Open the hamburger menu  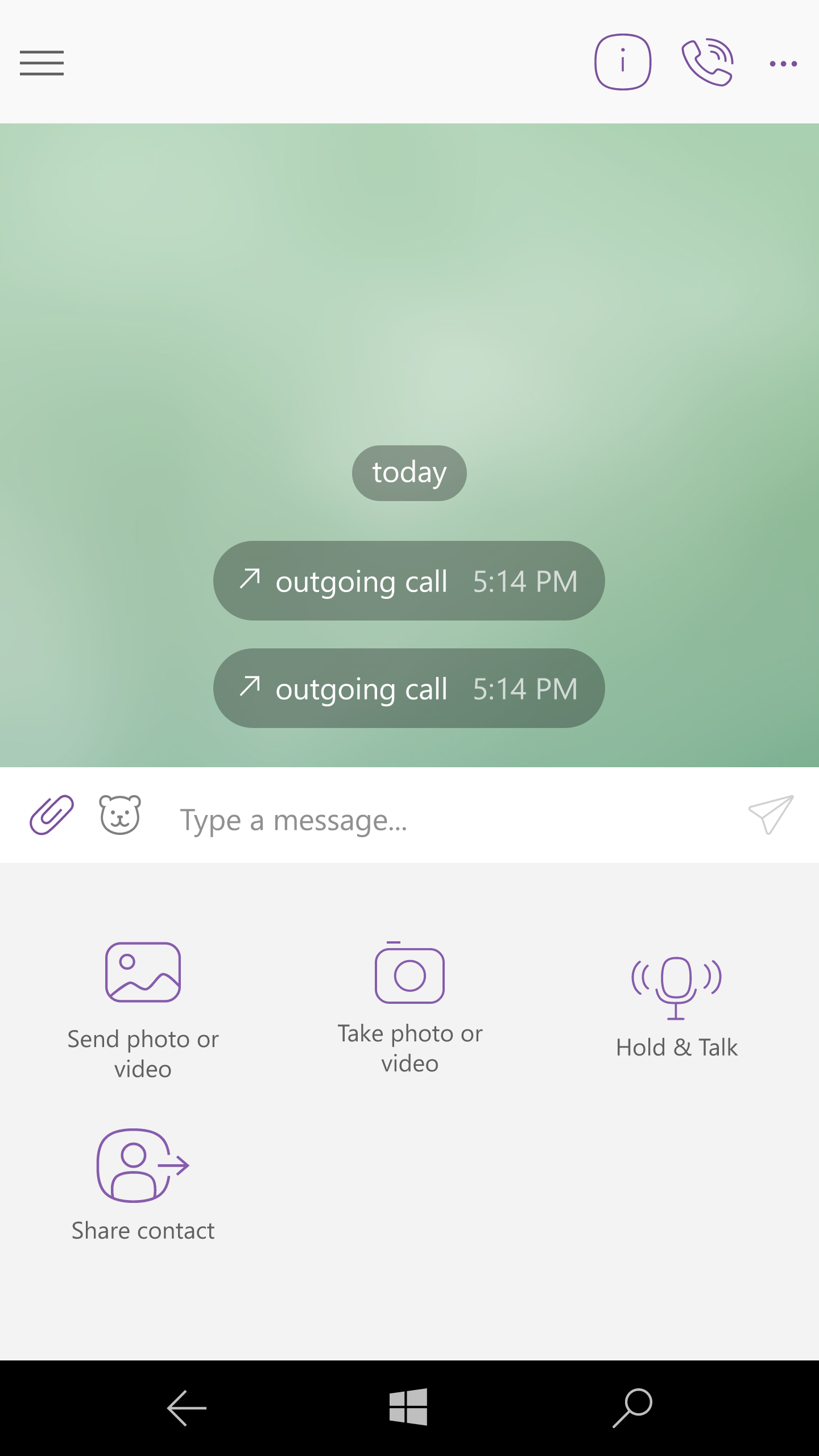tap(42, 63)
